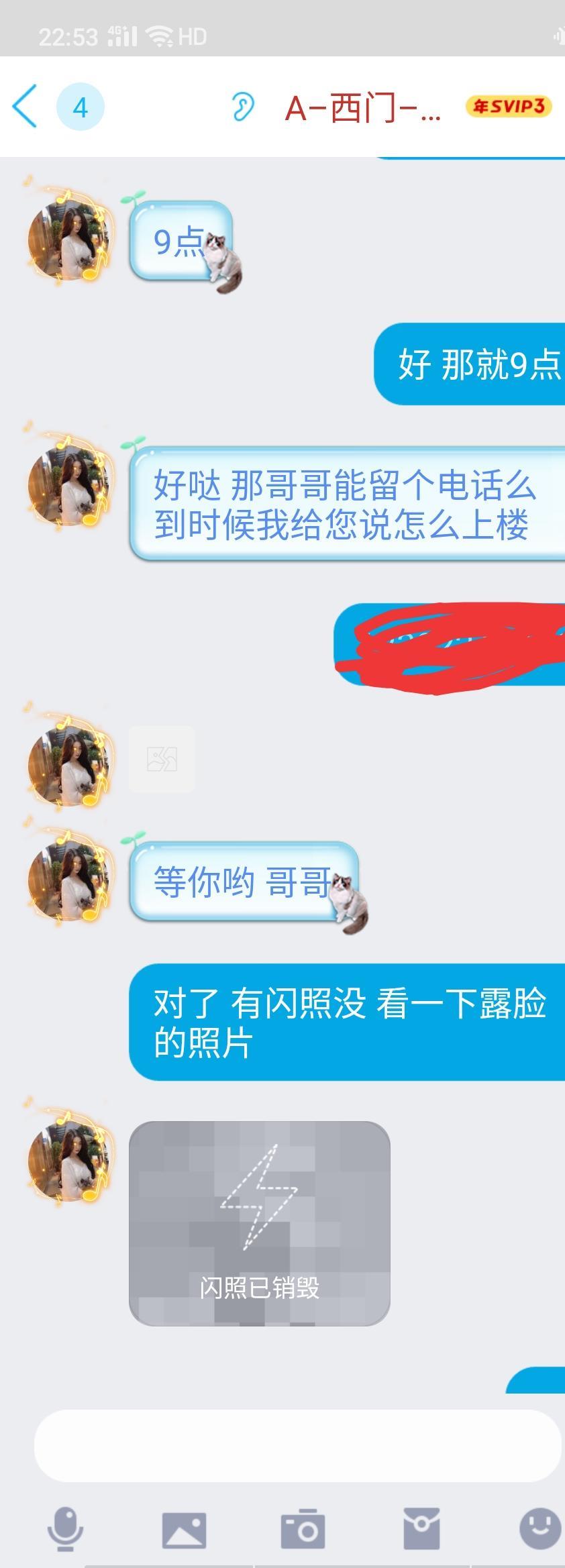The width and height of the screenshot is (565, 1568).
Task: Open the broken image message
Action: click(x=162, y=760)
